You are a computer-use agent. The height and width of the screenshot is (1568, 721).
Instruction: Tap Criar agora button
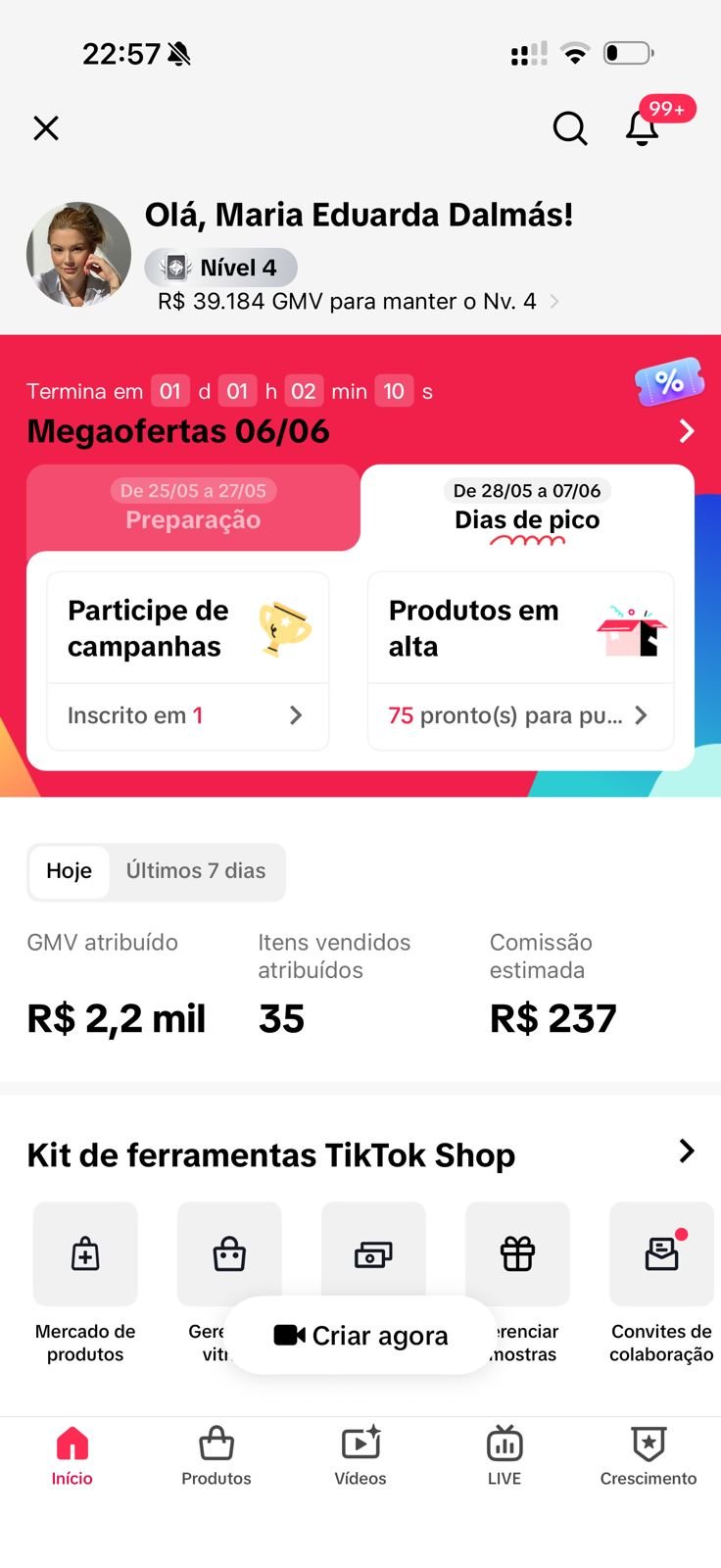click(360, 1336)
